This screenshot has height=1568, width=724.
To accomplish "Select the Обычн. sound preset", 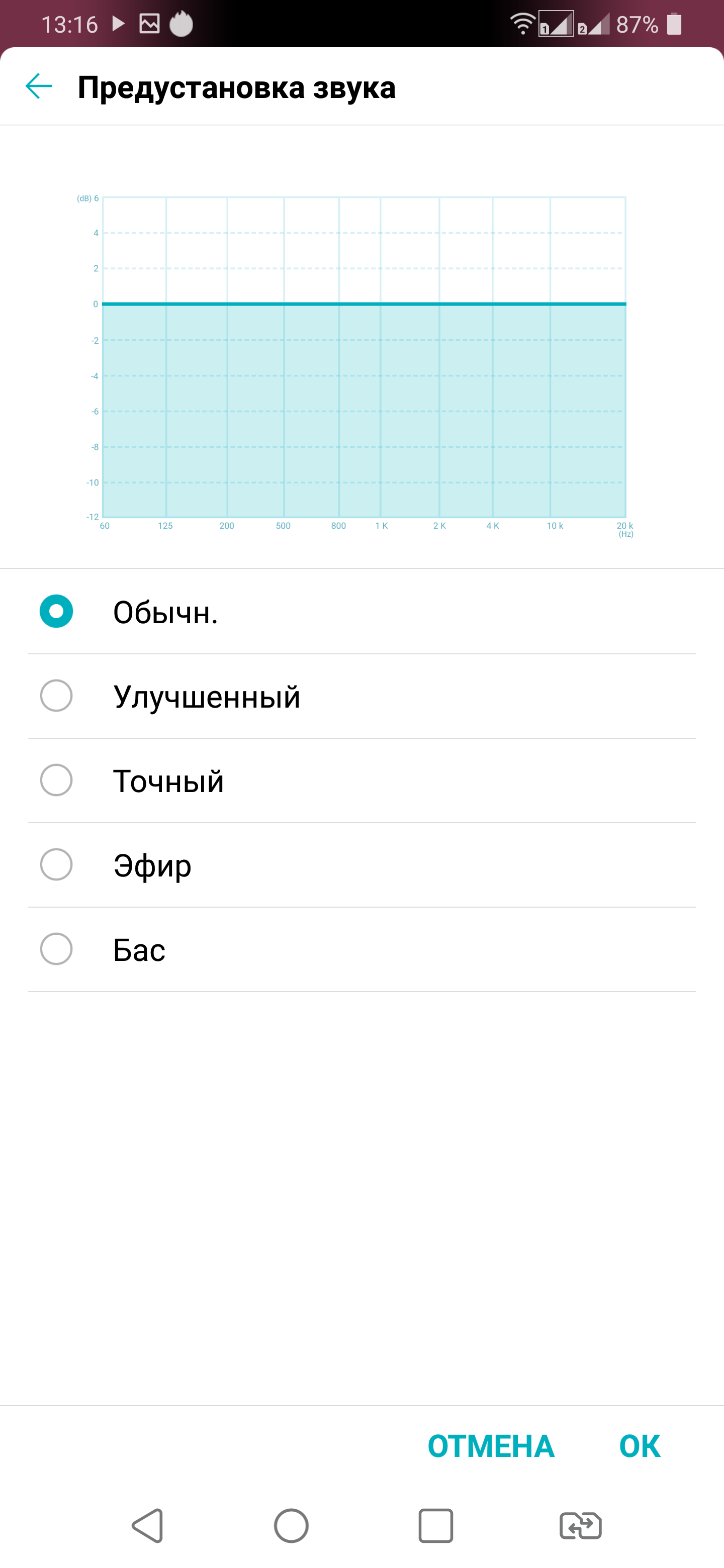I will (57, 611).
